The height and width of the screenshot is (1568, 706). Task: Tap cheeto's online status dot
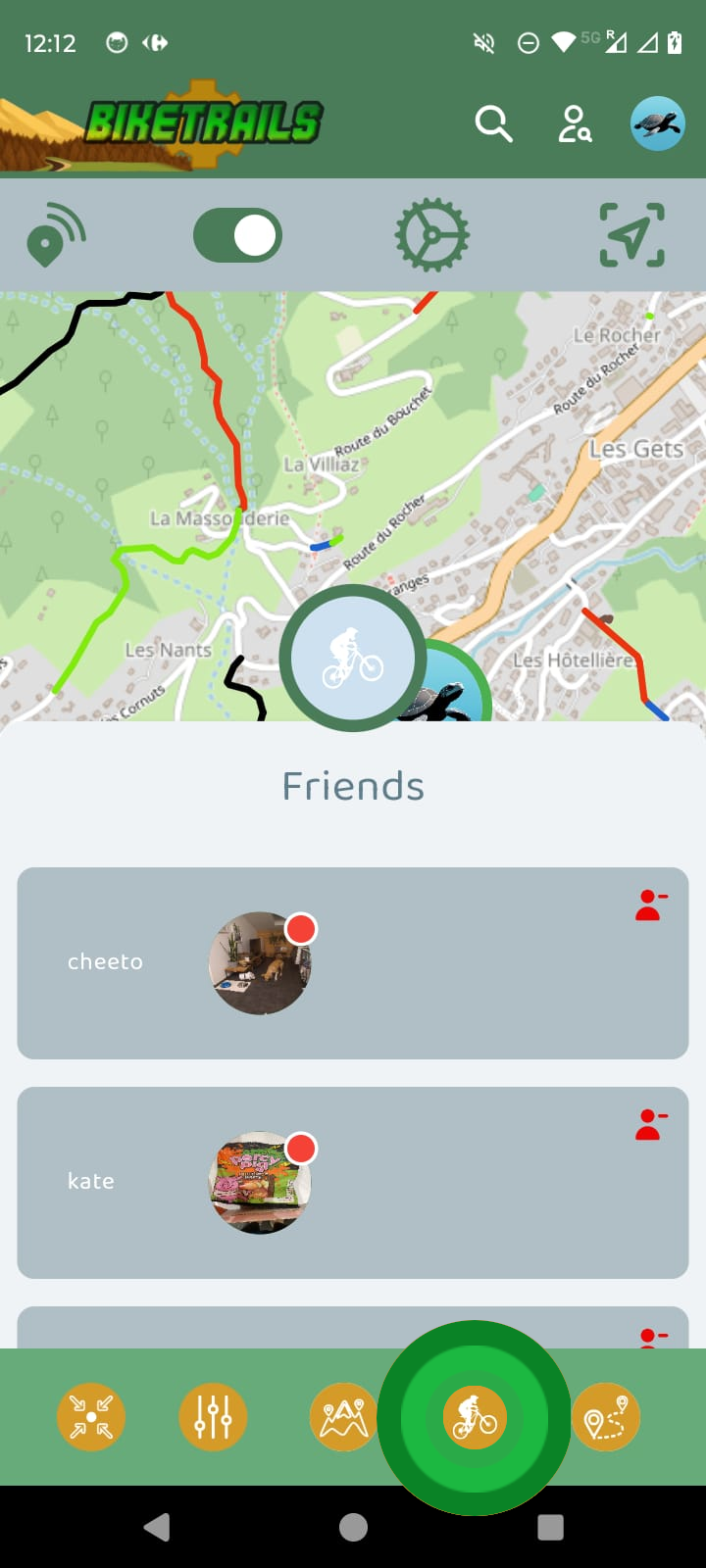click(300, 929)
